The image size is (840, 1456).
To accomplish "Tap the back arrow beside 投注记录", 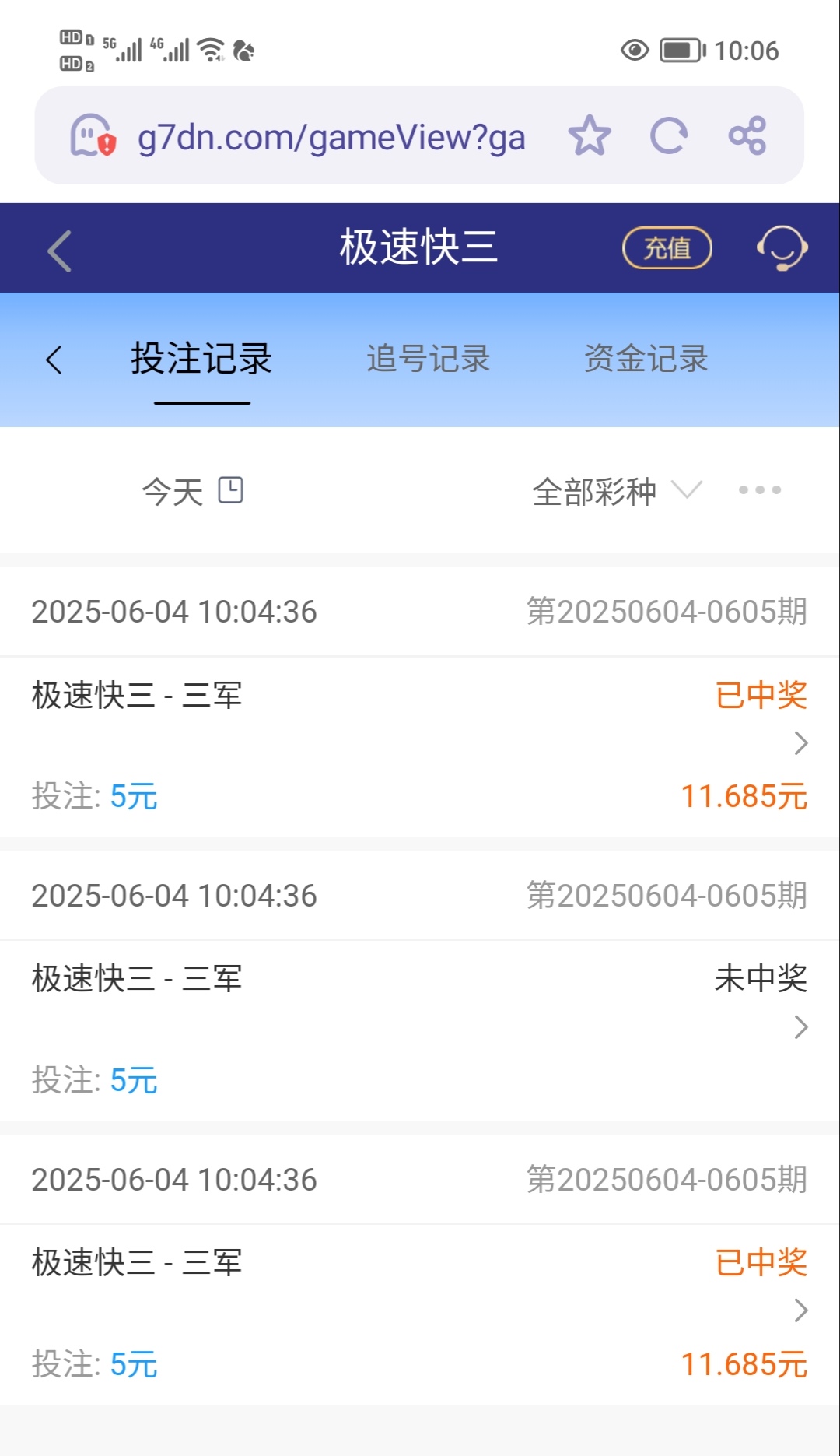I will [x=54, y=360].
